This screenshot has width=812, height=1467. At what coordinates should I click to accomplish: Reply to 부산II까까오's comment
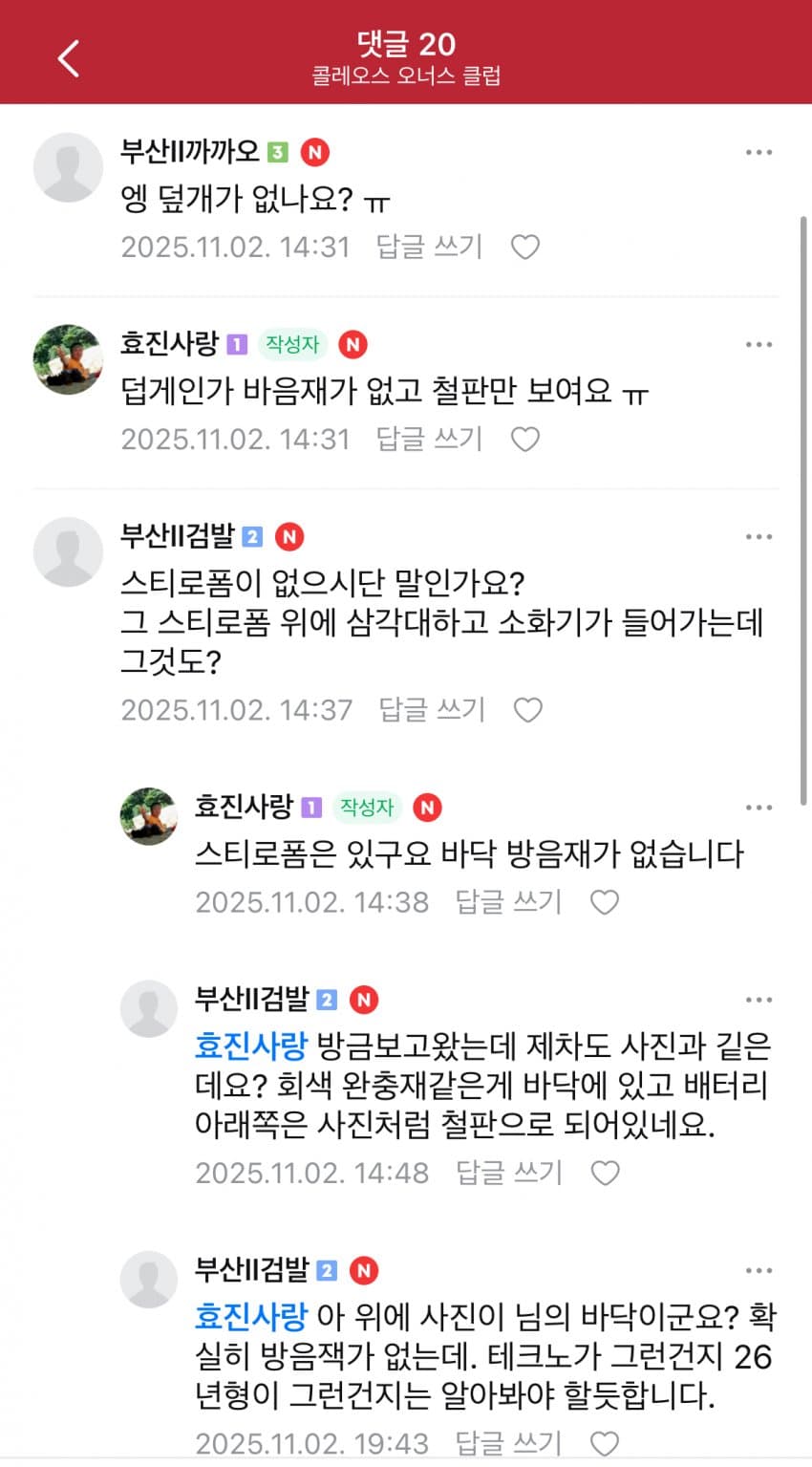click(429, 247)
